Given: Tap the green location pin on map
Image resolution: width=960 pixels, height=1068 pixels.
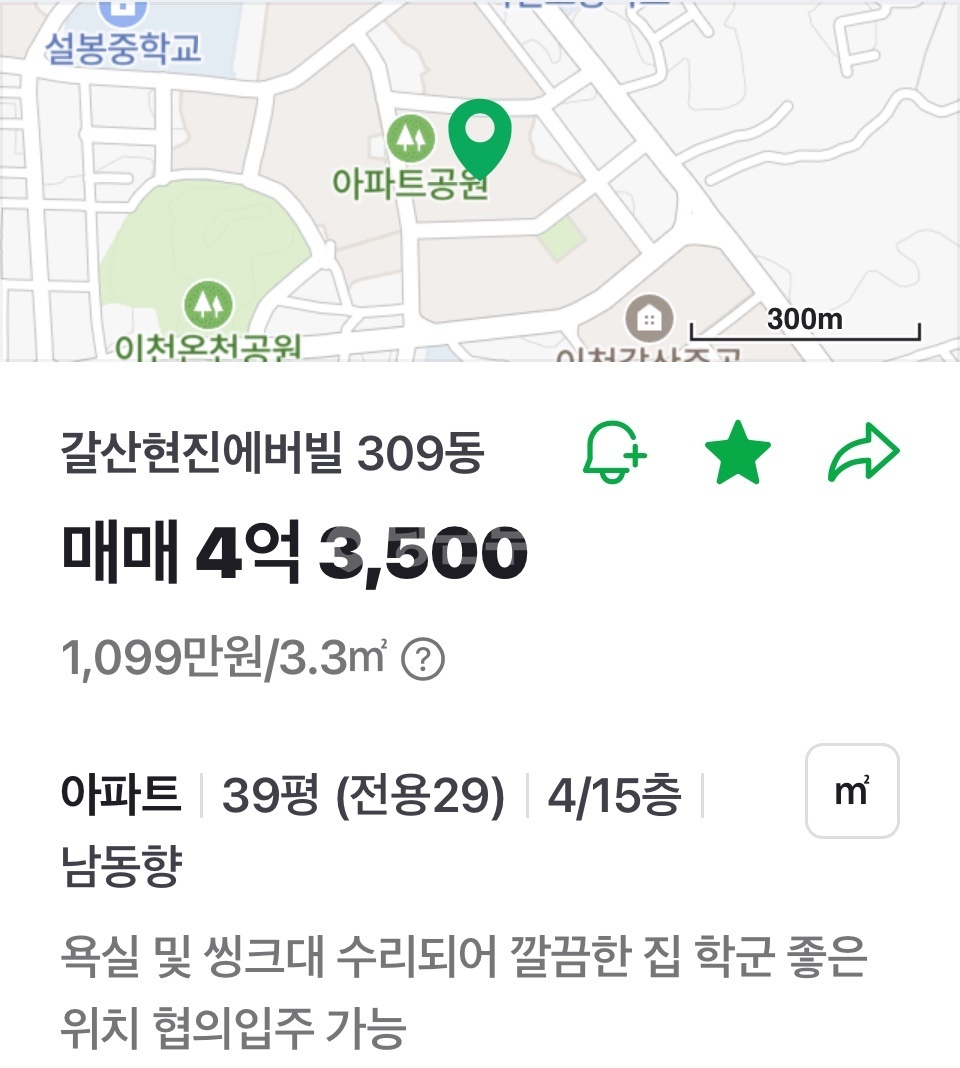Looking at the screenshot, I should tap(479, 139).
